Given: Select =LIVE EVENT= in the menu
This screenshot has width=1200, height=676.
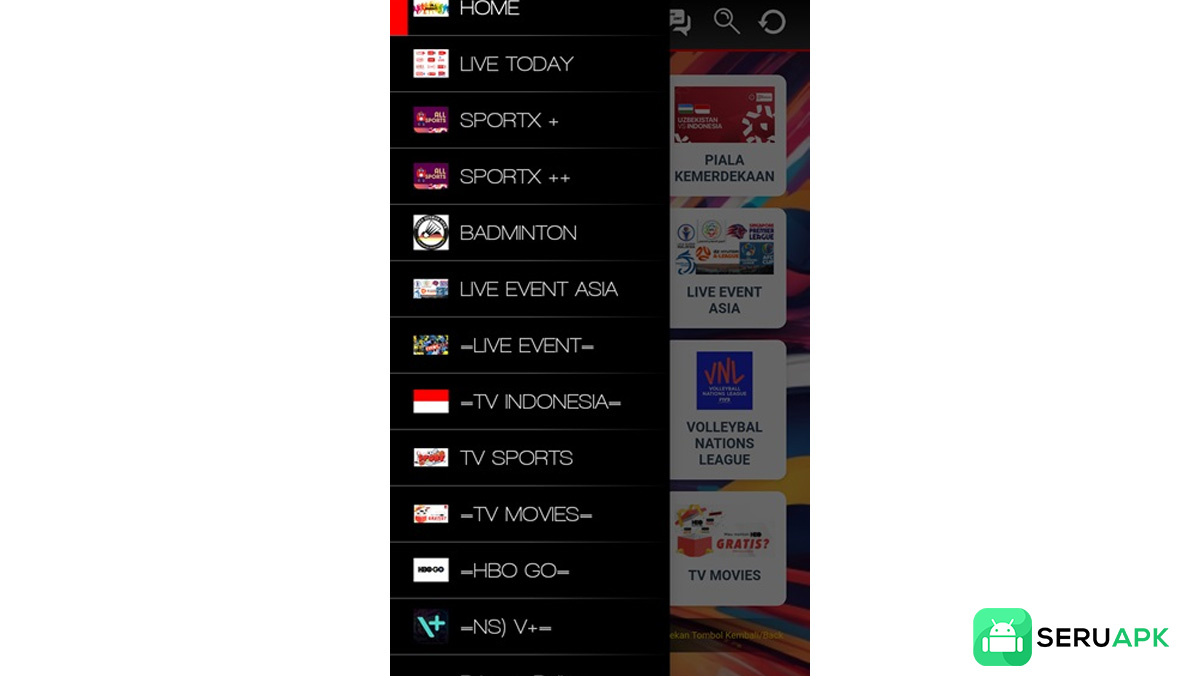Looking at the screenshot, I should pyautogui.click(x=528, y=345).
